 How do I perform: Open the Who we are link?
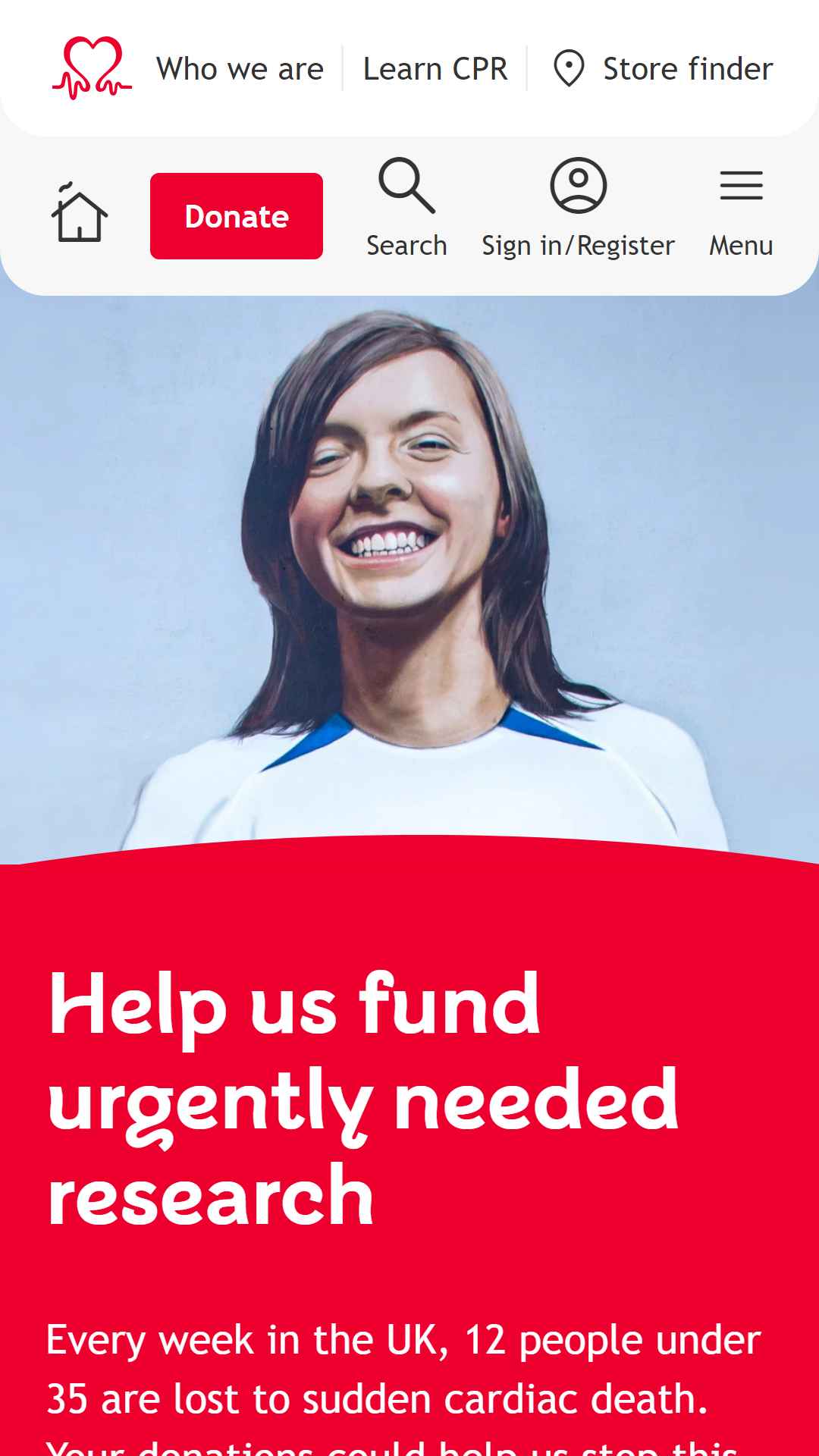tap(240, 69)
